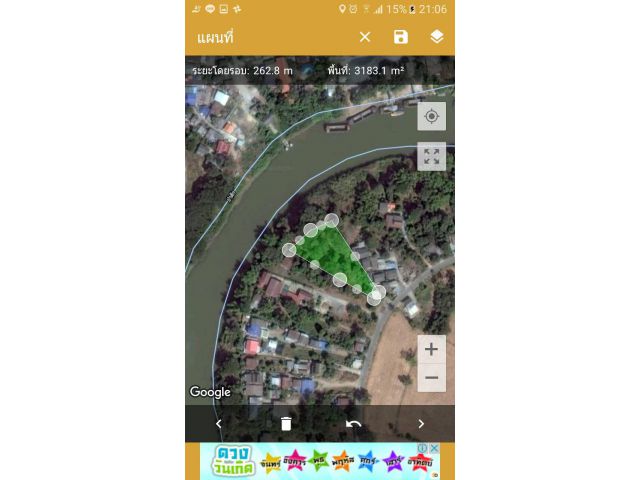This screenshot has width=640, height=480.
Task: Delete the selected point with trash icon
Action: pos(286,424)
